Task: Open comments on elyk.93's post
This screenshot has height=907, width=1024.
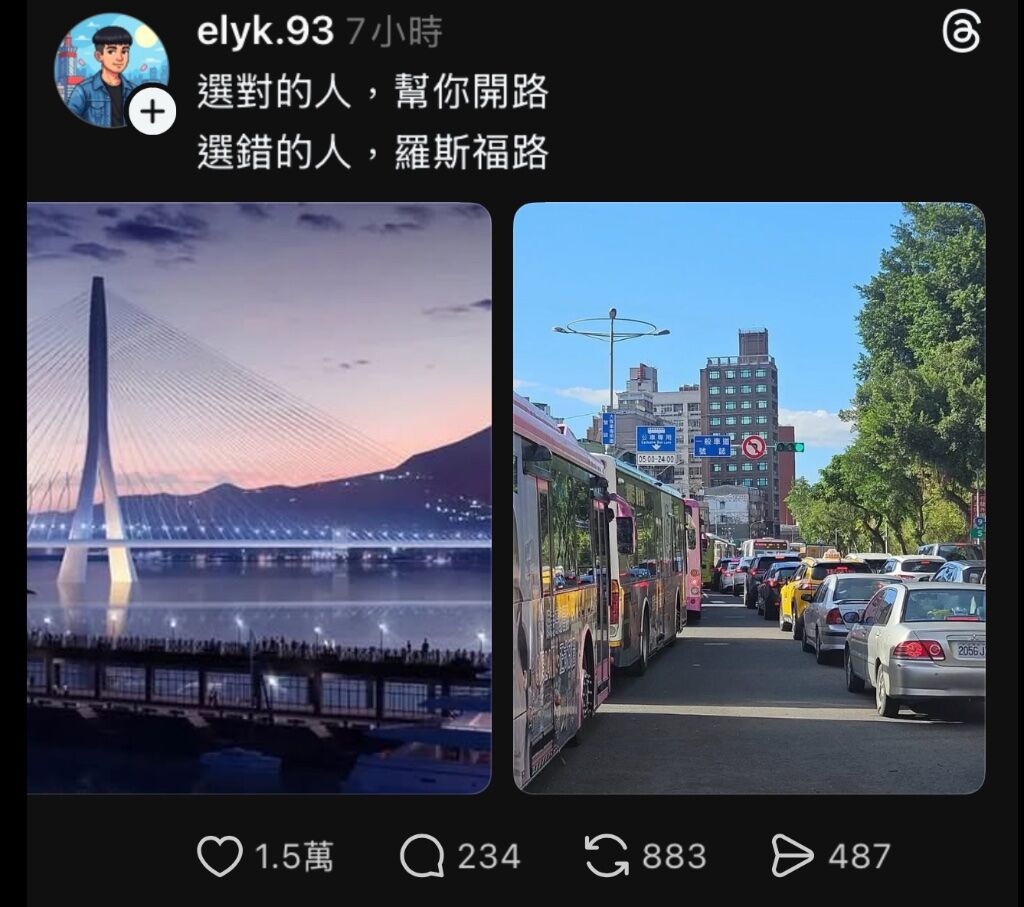Action: [x=421, y=857]
